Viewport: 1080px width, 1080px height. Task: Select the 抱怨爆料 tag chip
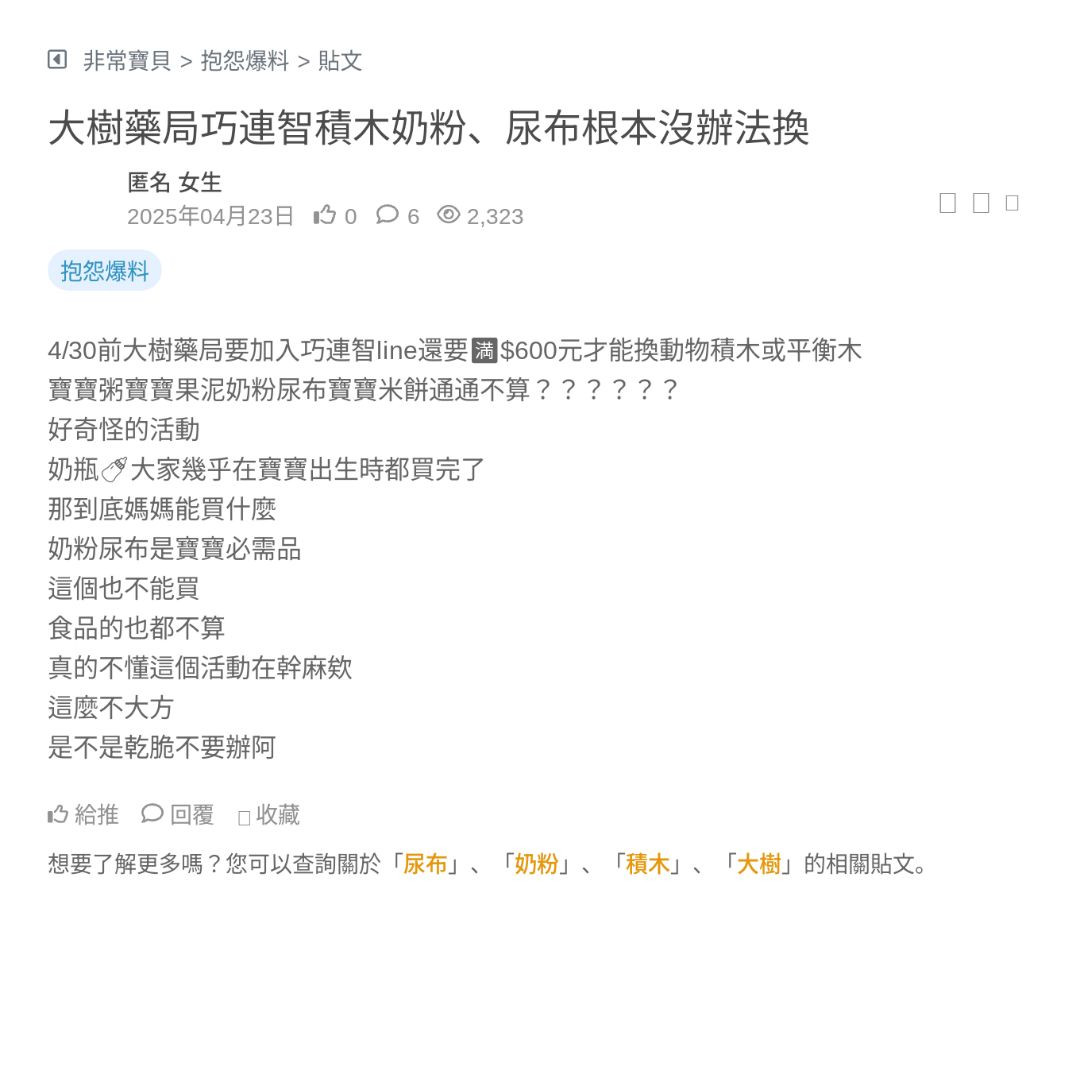point(104,271)
